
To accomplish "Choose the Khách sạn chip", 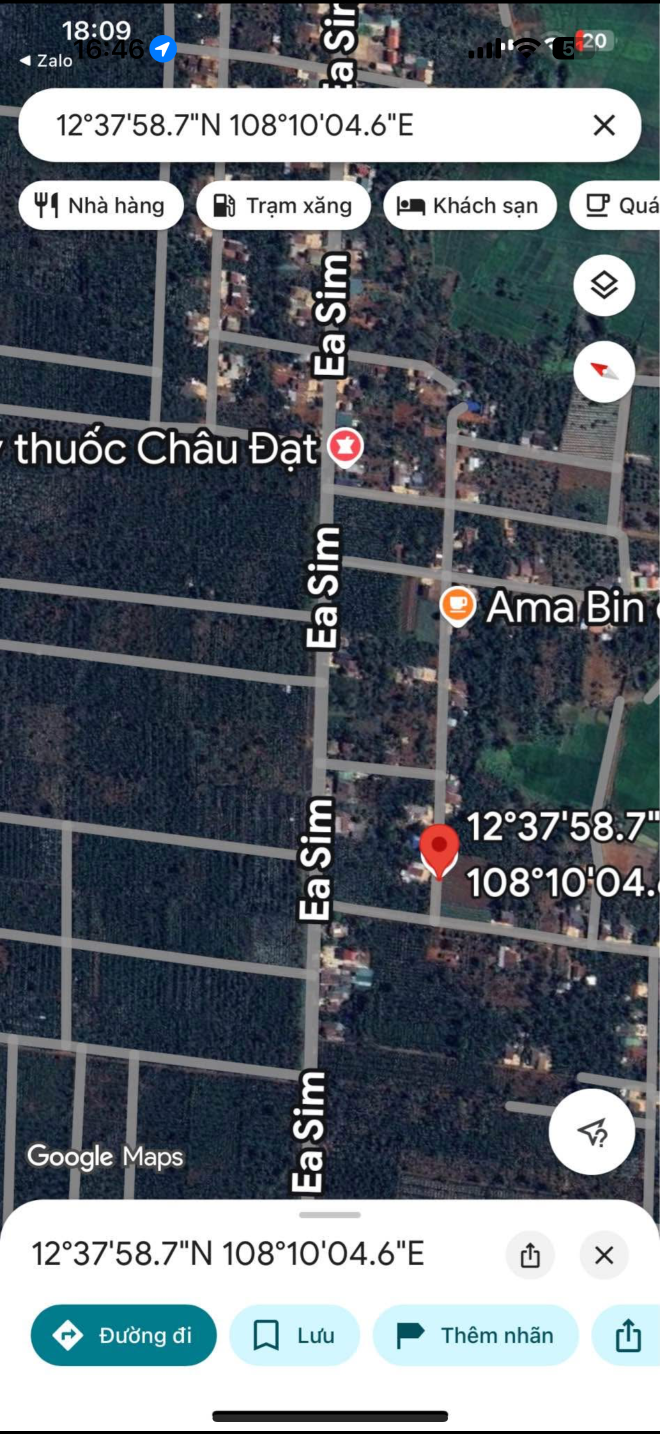I will point(470,206).
